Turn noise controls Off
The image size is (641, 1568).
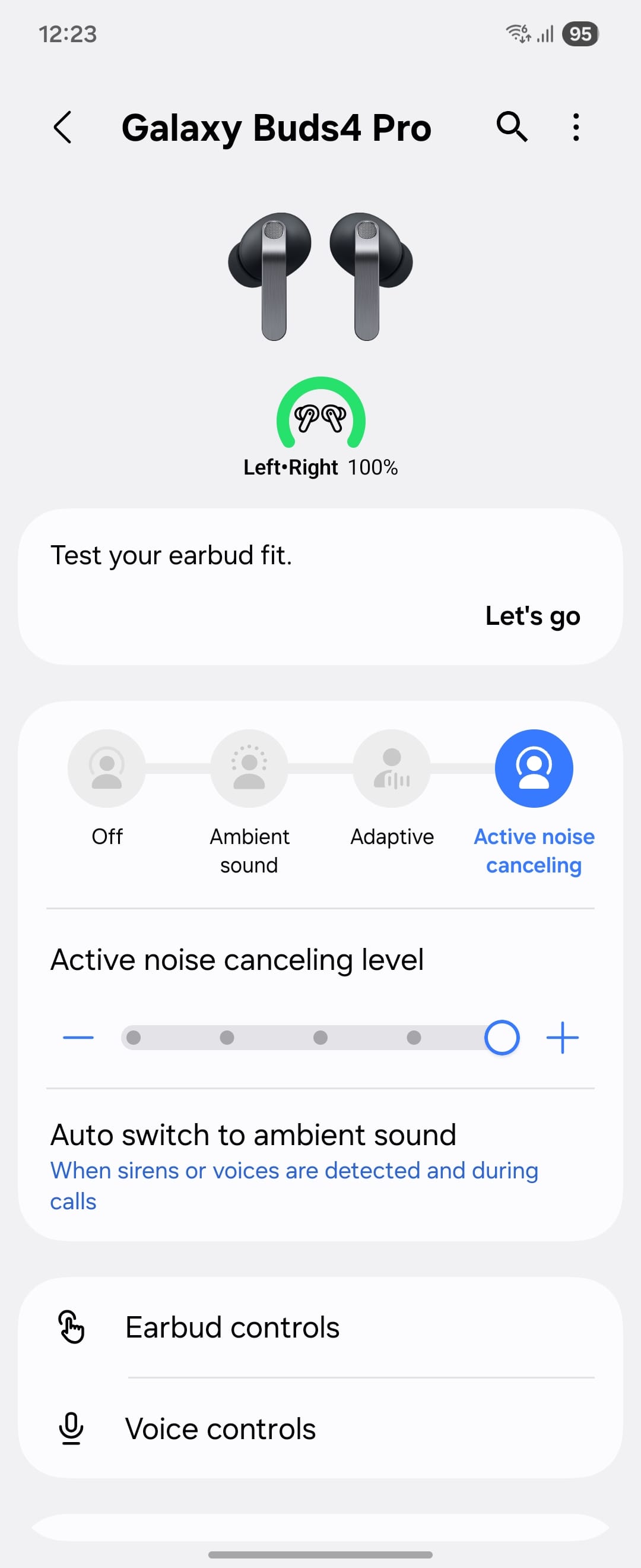tap(107, 767)
